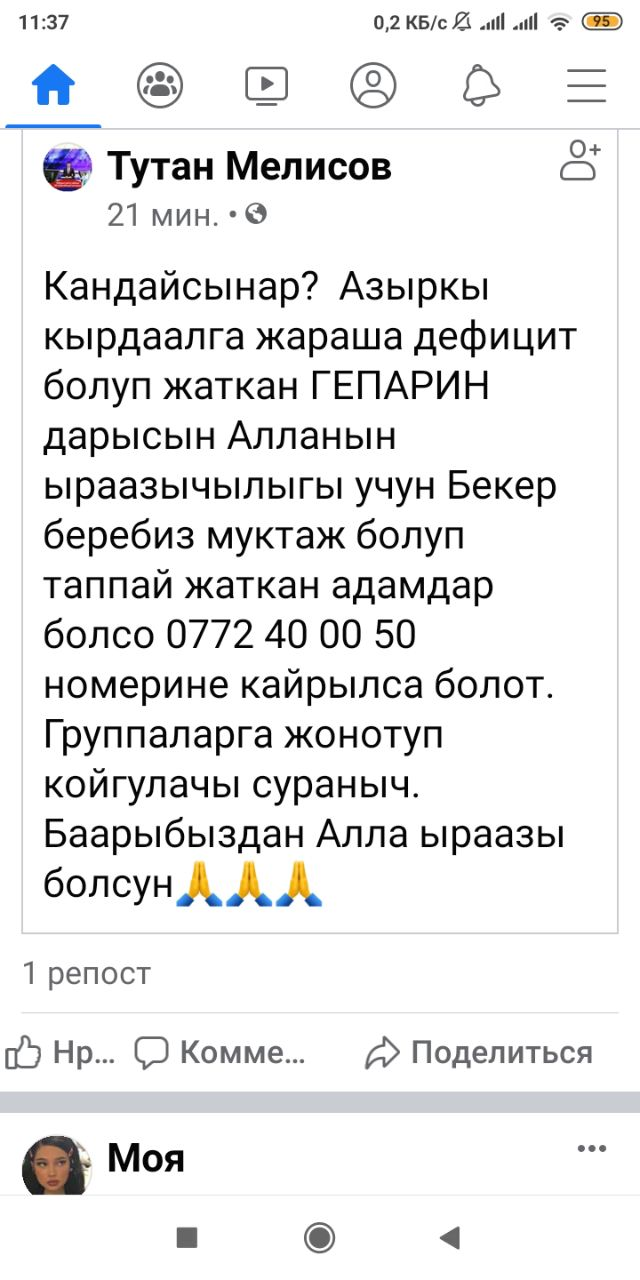Go to the system home screen
This screenshot has height=1280, width=640.
pos(320,1238)
